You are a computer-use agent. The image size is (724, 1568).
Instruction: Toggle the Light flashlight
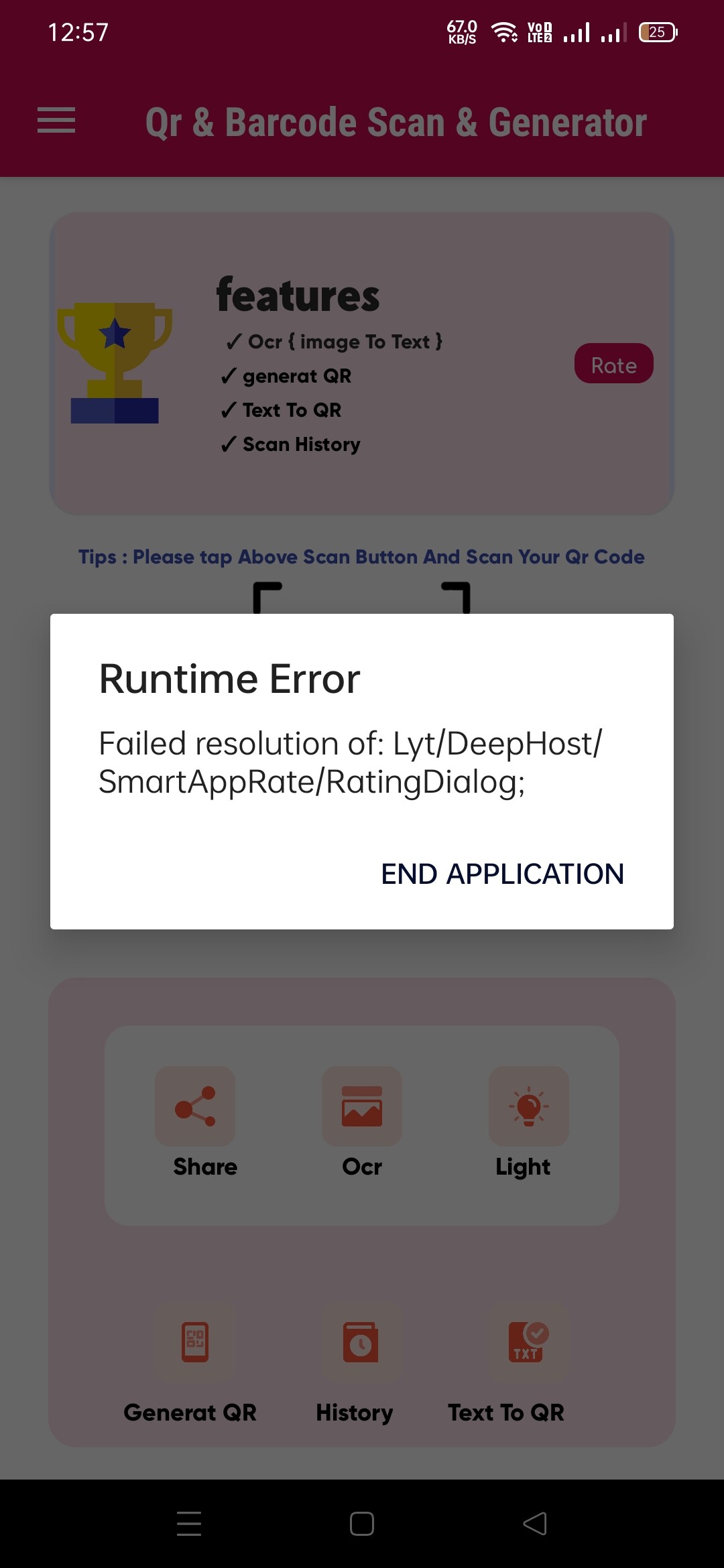(528, 1107)
